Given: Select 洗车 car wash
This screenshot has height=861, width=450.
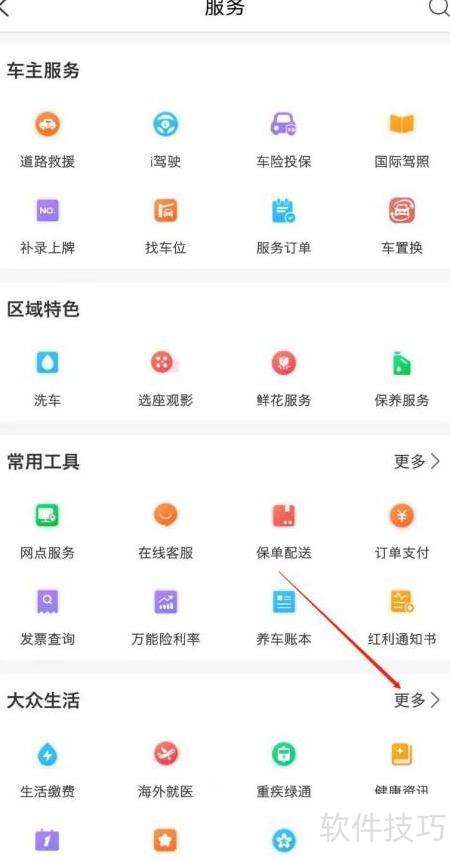Looking at the screenshot, I should pos(47,378).
